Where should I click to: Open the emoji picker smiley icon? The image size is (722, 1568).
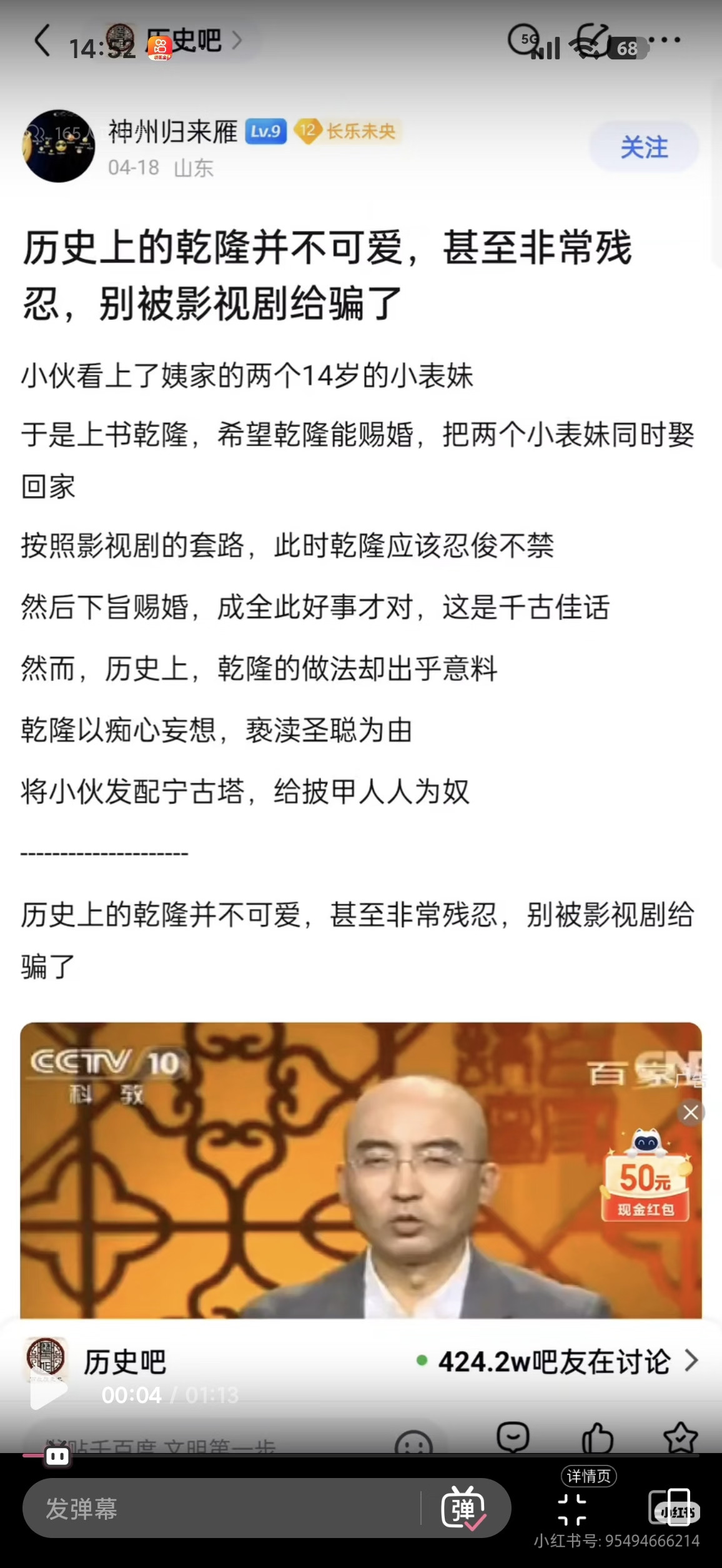point(413,1442)
